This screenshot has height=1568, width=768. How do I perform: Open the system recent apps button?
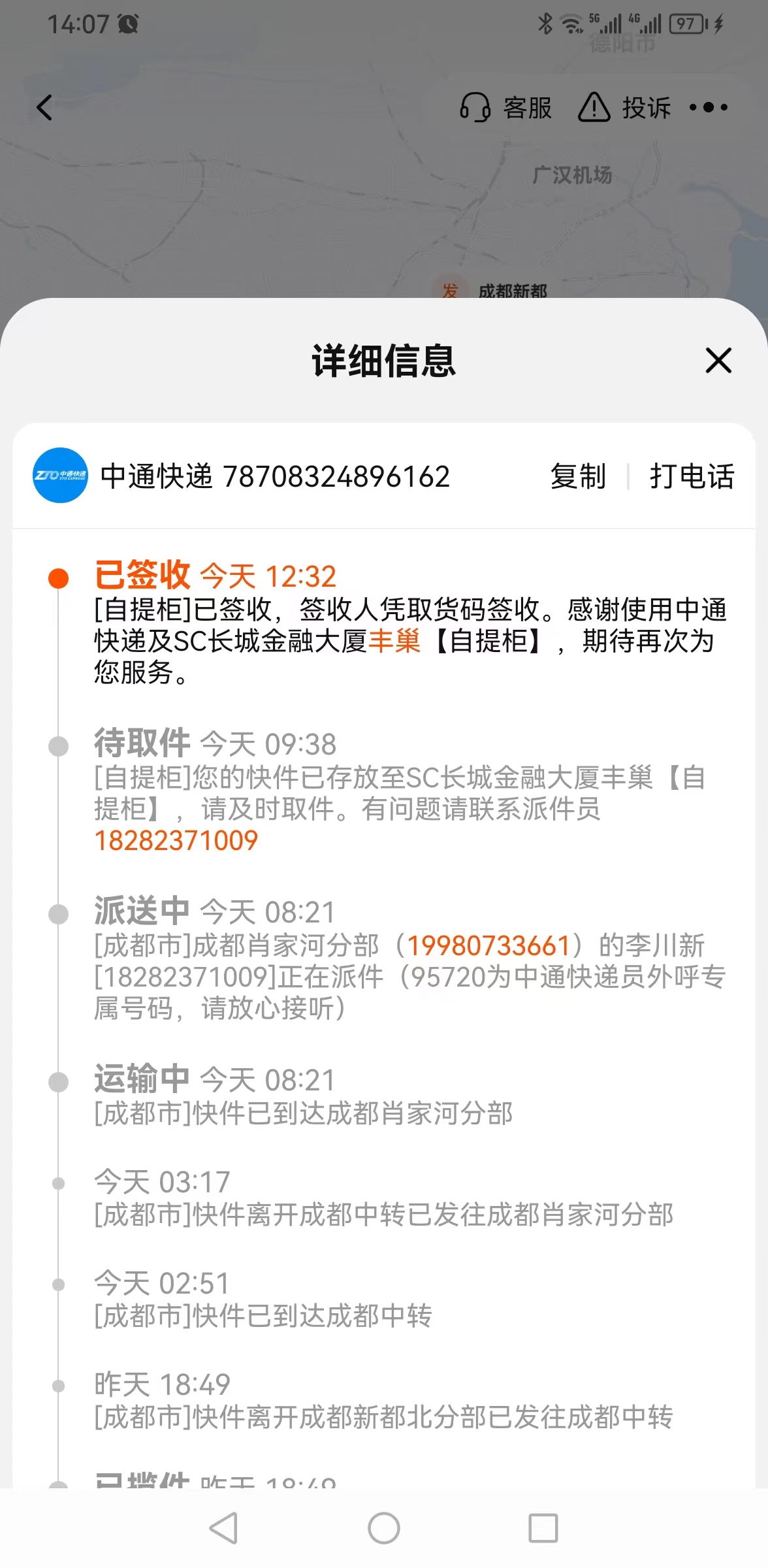tap(543, 1528)
